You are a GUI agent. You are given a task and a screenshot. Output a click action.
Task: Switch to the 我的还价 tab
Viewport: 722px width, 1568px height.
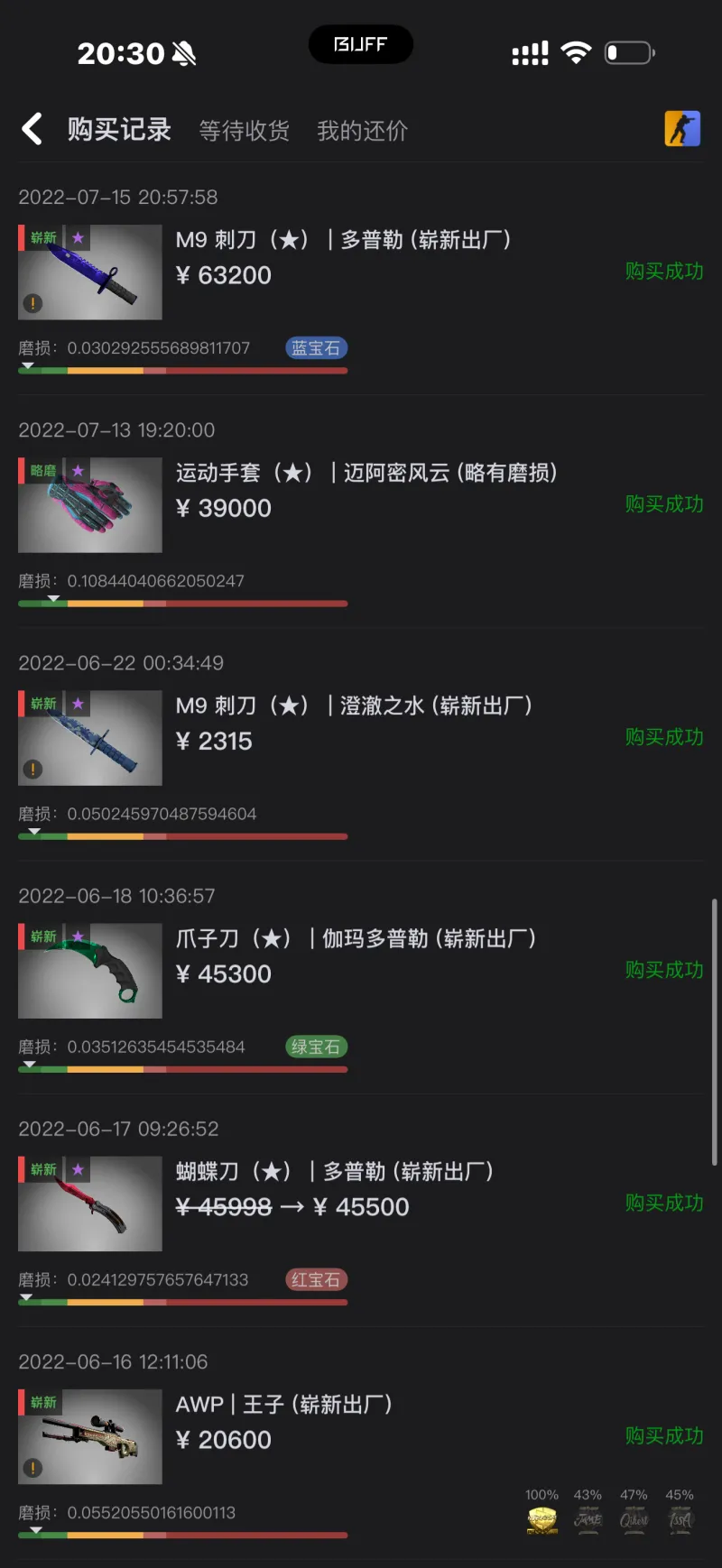(x=362, y=131)
